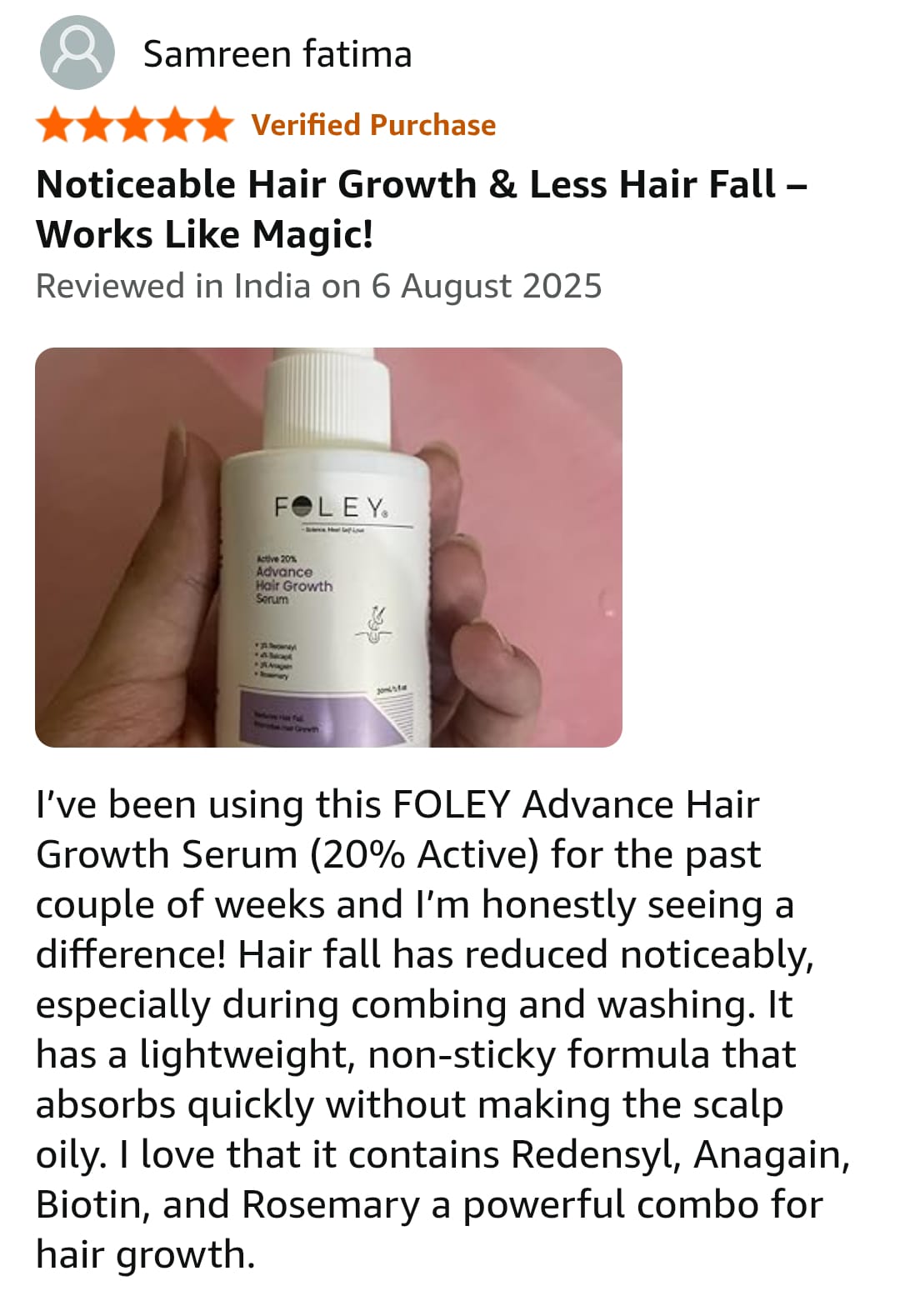
Task: View the FOLEY serum review photo
Action: pos(328,547)
